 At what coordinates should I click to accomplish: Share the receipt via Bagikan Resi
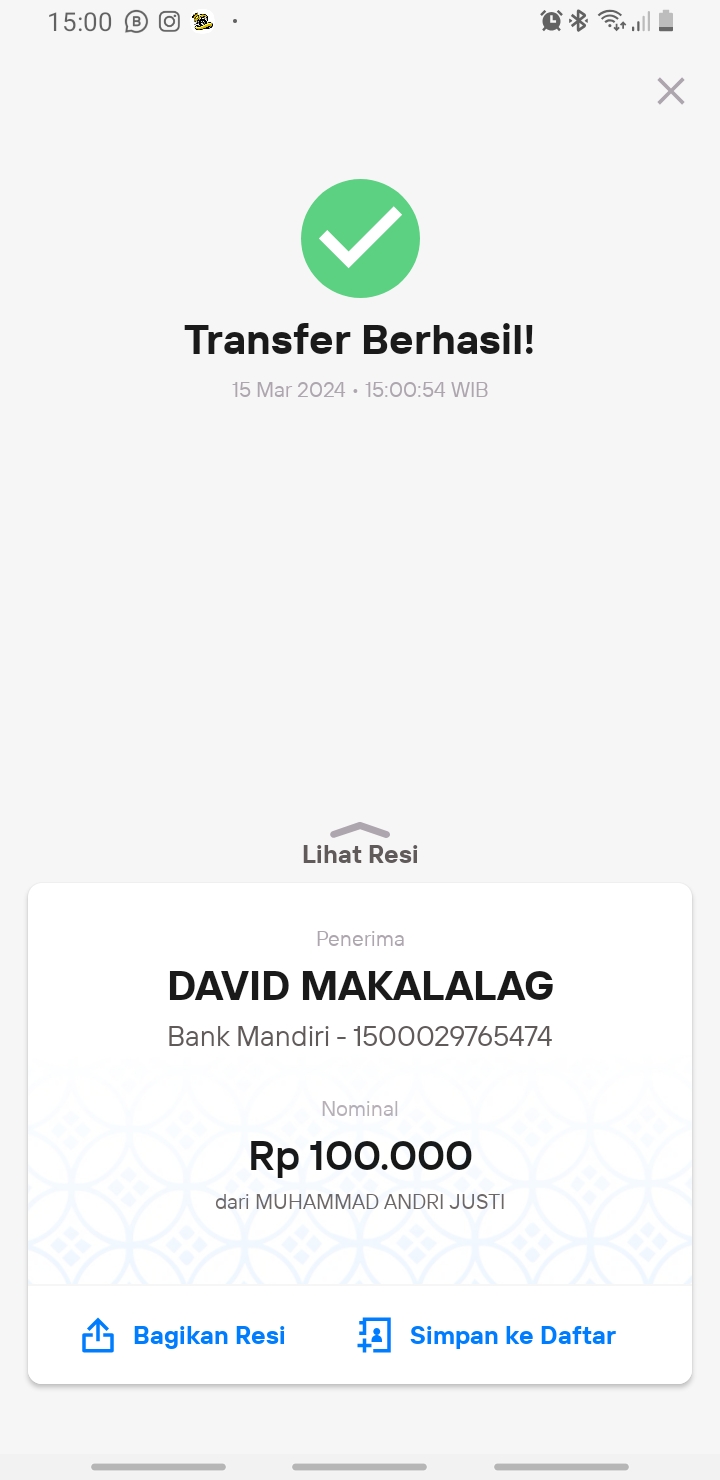click(183, 1336)
